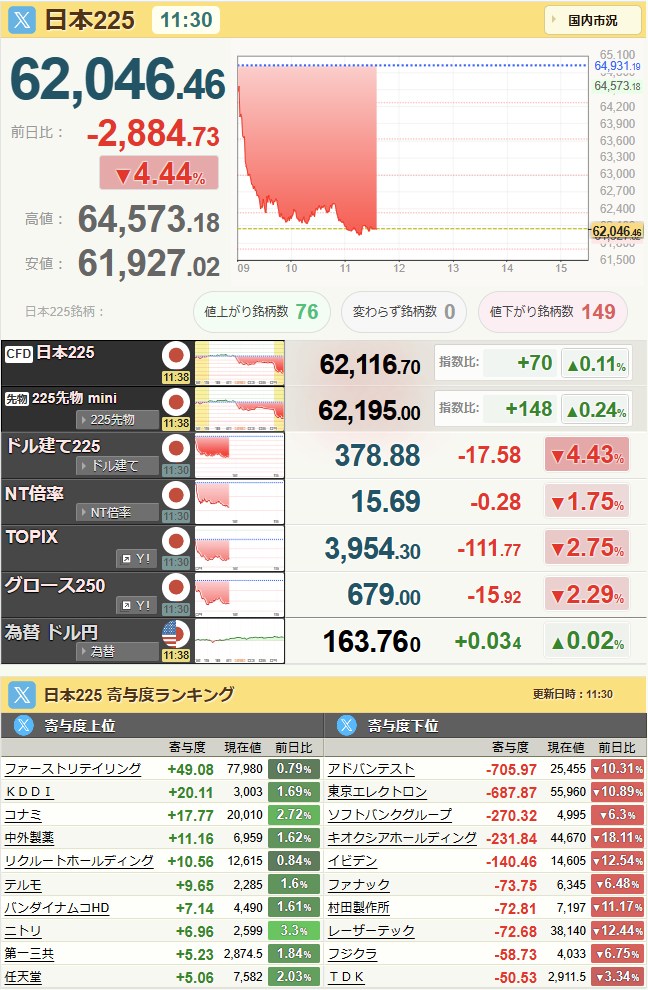Open ソフトバンクグループ stock link
The height and width of the screenshot is (990, 648).
pyautogui.click(x=390, y=814)
